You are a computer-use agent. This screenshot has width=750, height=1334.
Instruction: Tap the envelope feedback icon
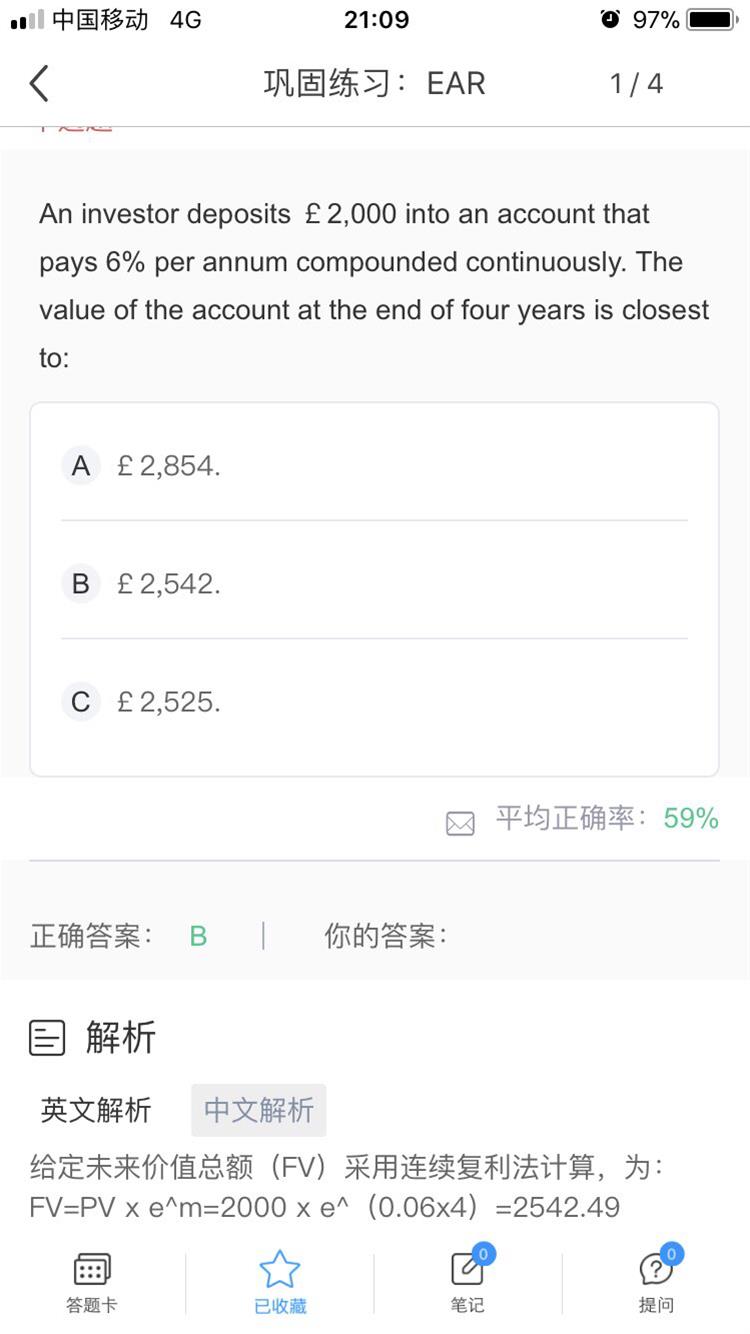(x=460, y=823)
